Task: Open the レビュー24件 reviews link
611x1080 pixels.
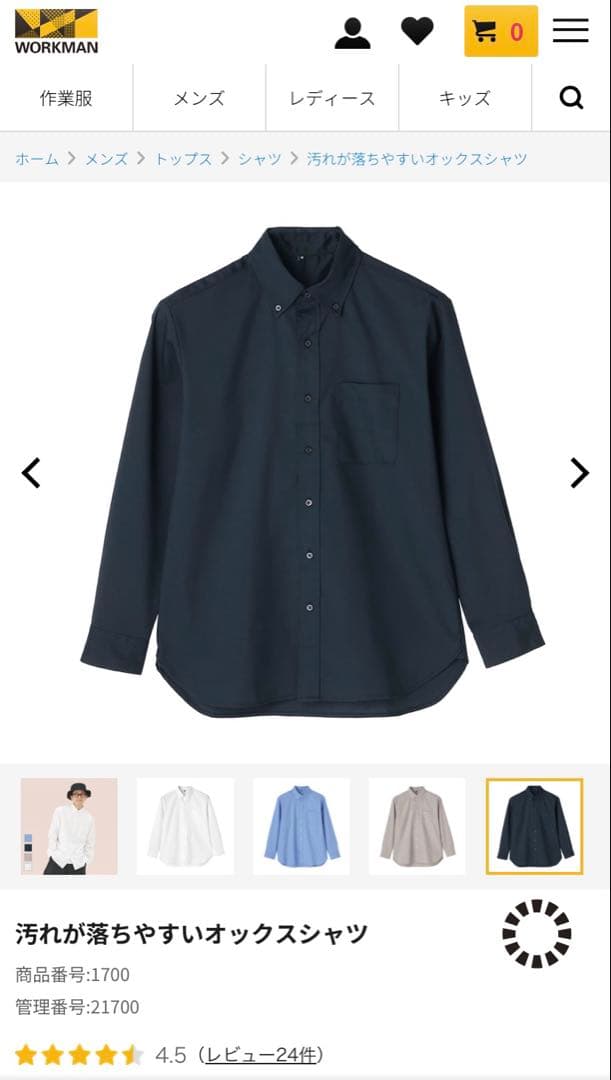Action: click(260, 1055)
